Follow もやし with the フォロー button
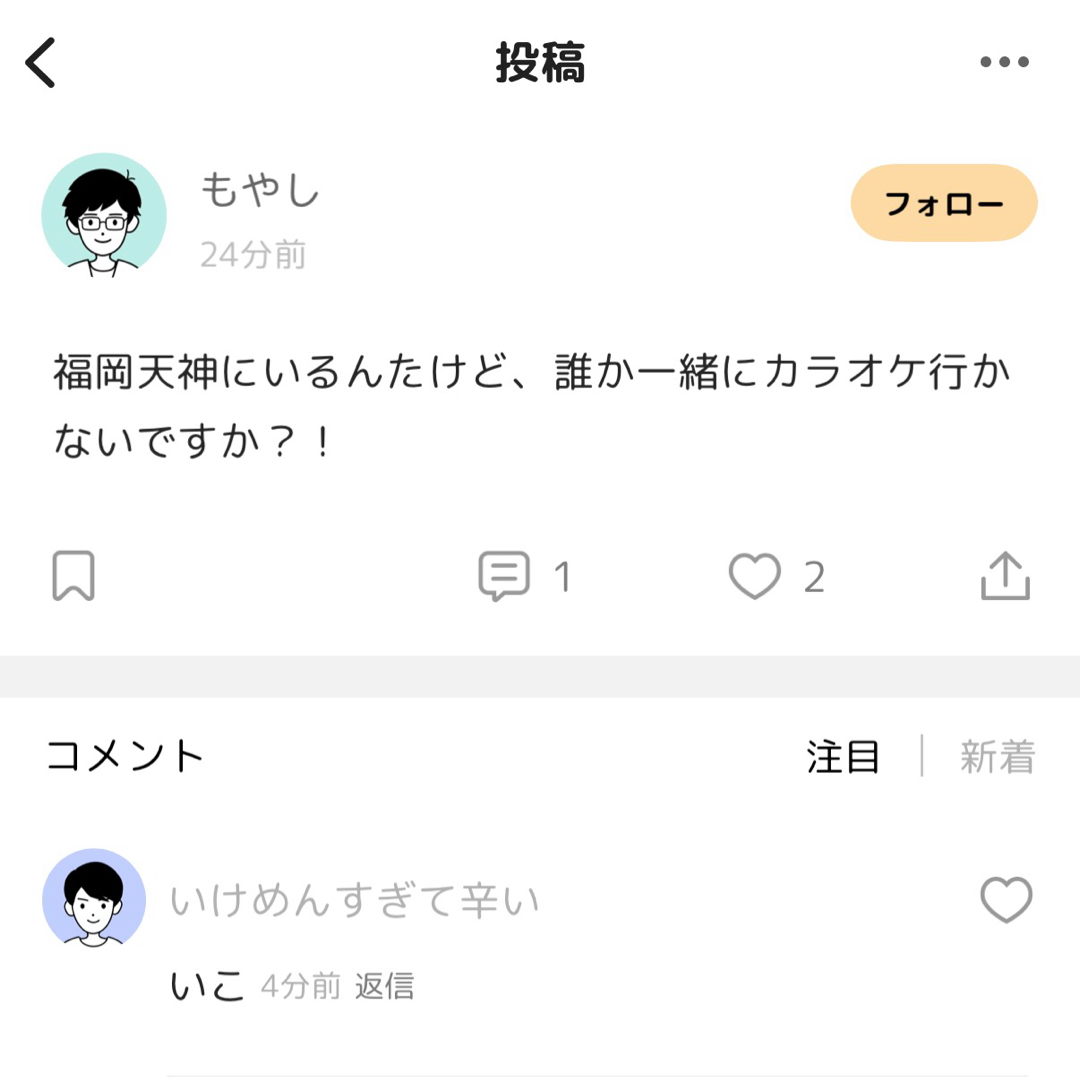Viewport: 1080px width, 1090px height. (943, 203)
